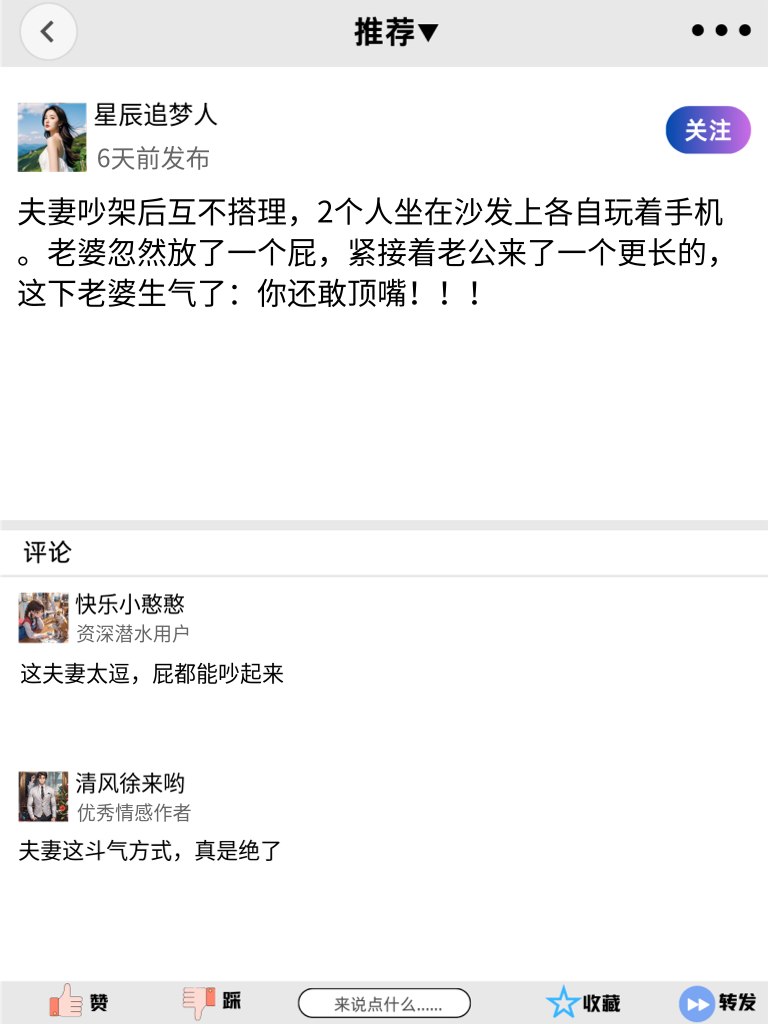The height and width of the screenshot is (1024, 768).
Task: Share the post using the 转发 forward icon
Action: tap(696, 1001)
